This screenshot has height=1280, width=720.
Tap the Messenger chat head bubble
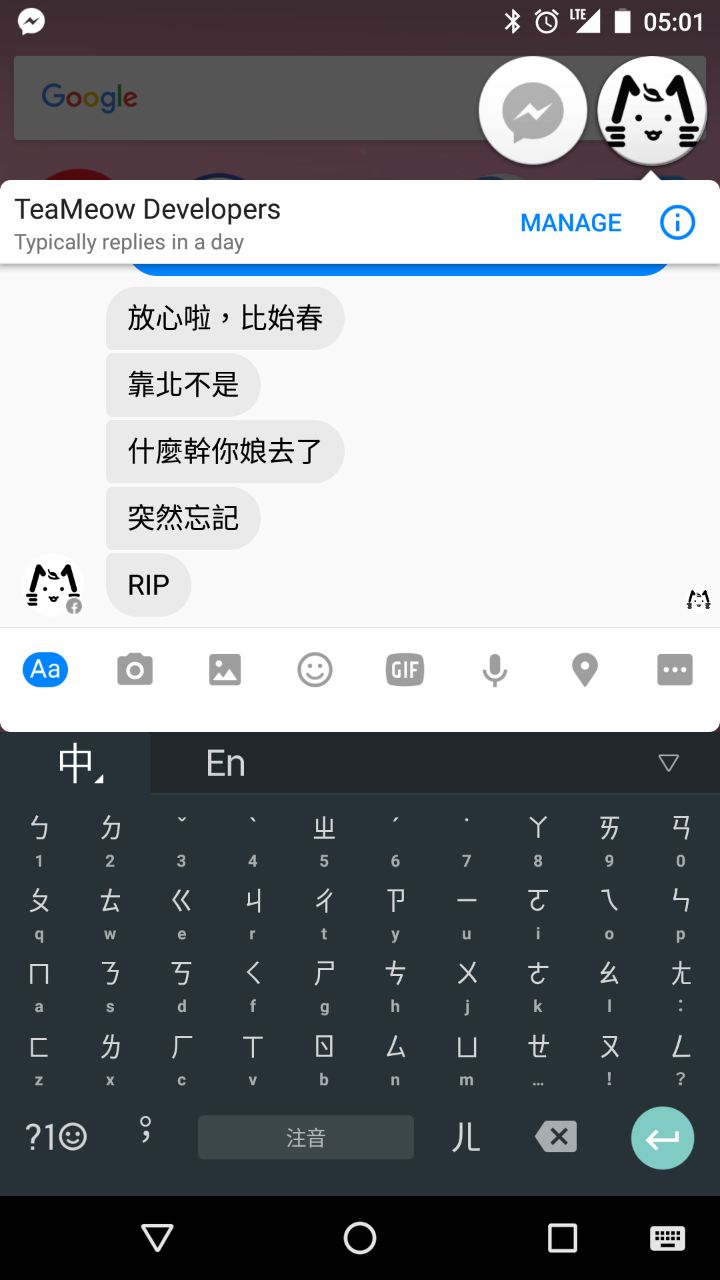click(533, 110)
